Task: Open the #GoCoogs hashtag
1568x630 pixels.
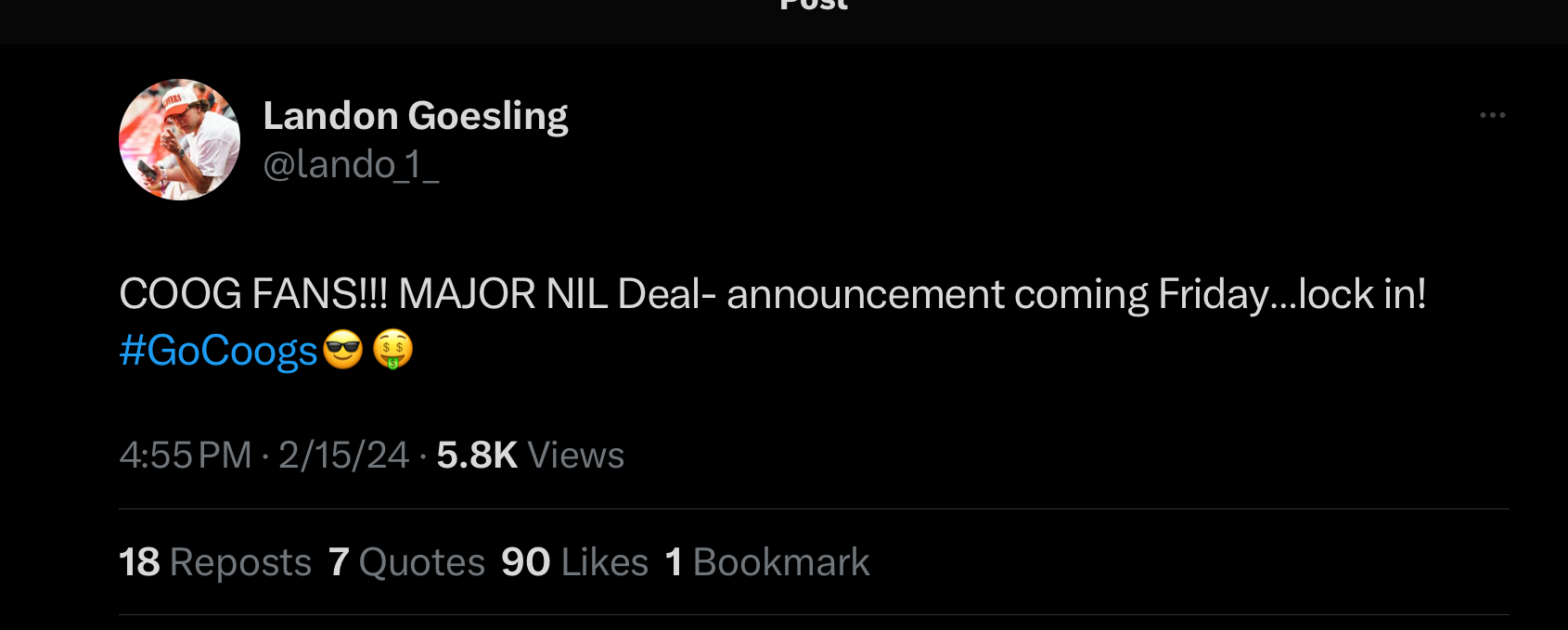Action: [219, 351]
